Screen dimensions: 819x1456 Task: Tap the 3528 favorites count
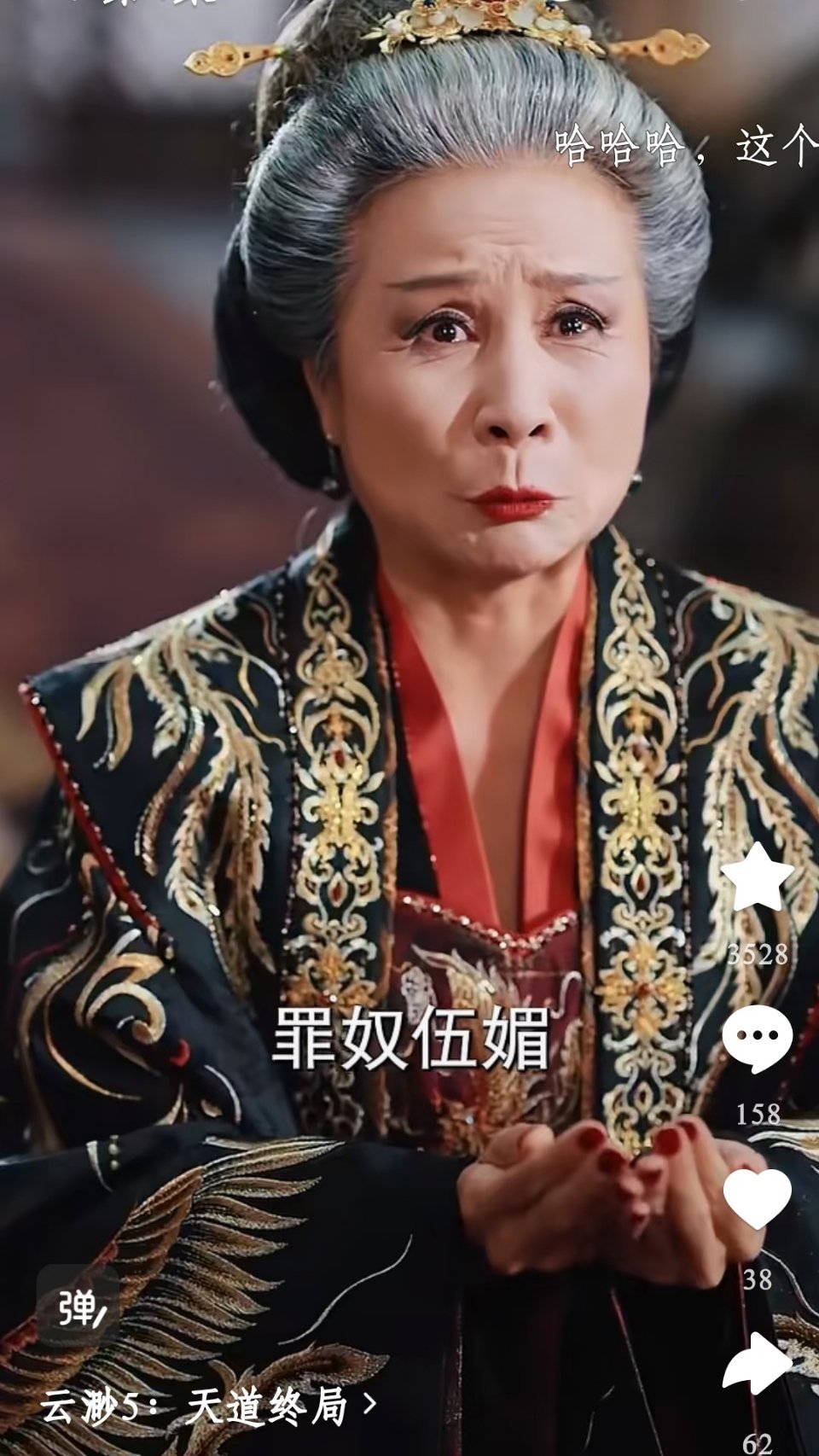[x=758, y=958]
